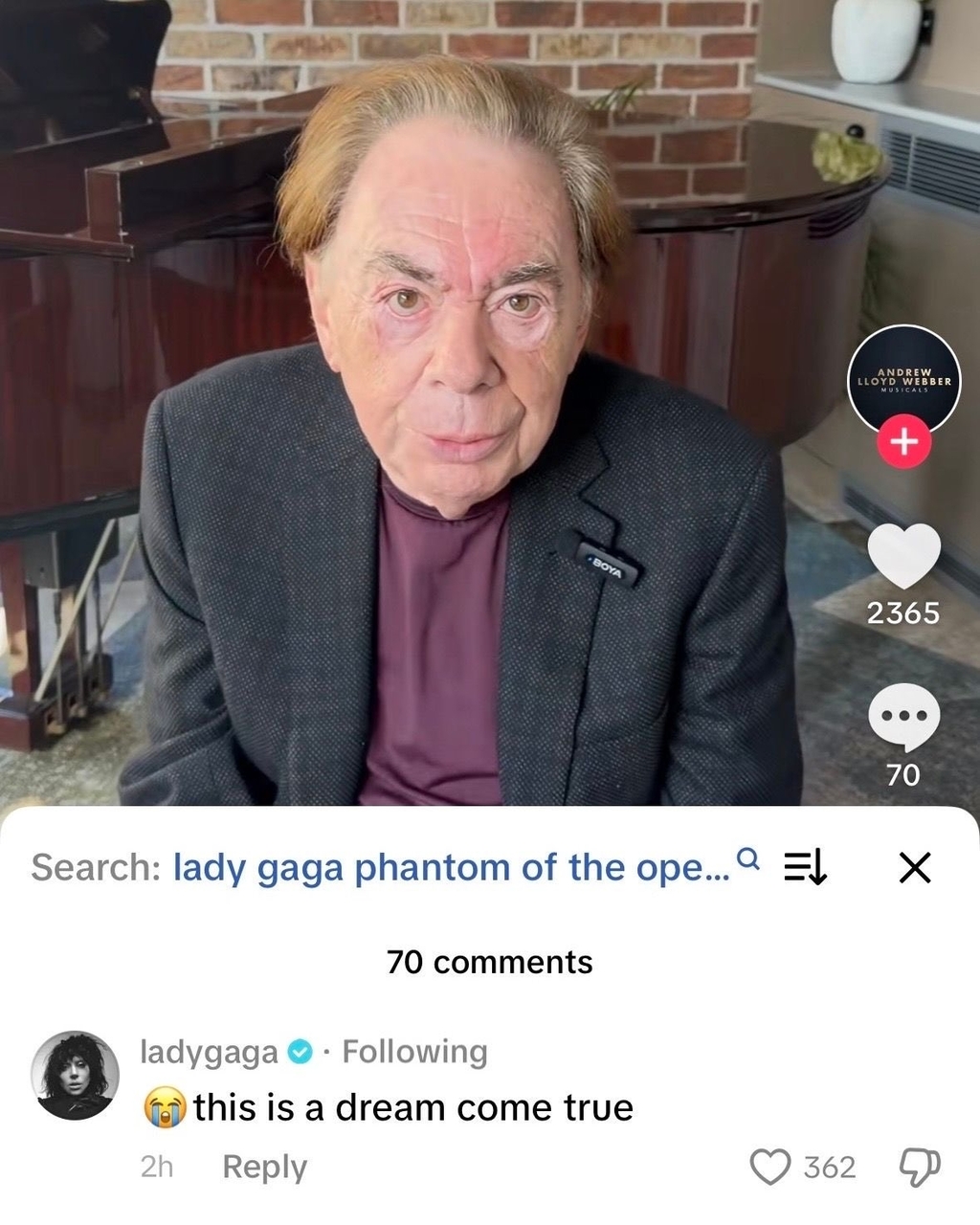Screen dimensions: 980x1225
Task: Open the comment sort options
Action: pos(806,867)
